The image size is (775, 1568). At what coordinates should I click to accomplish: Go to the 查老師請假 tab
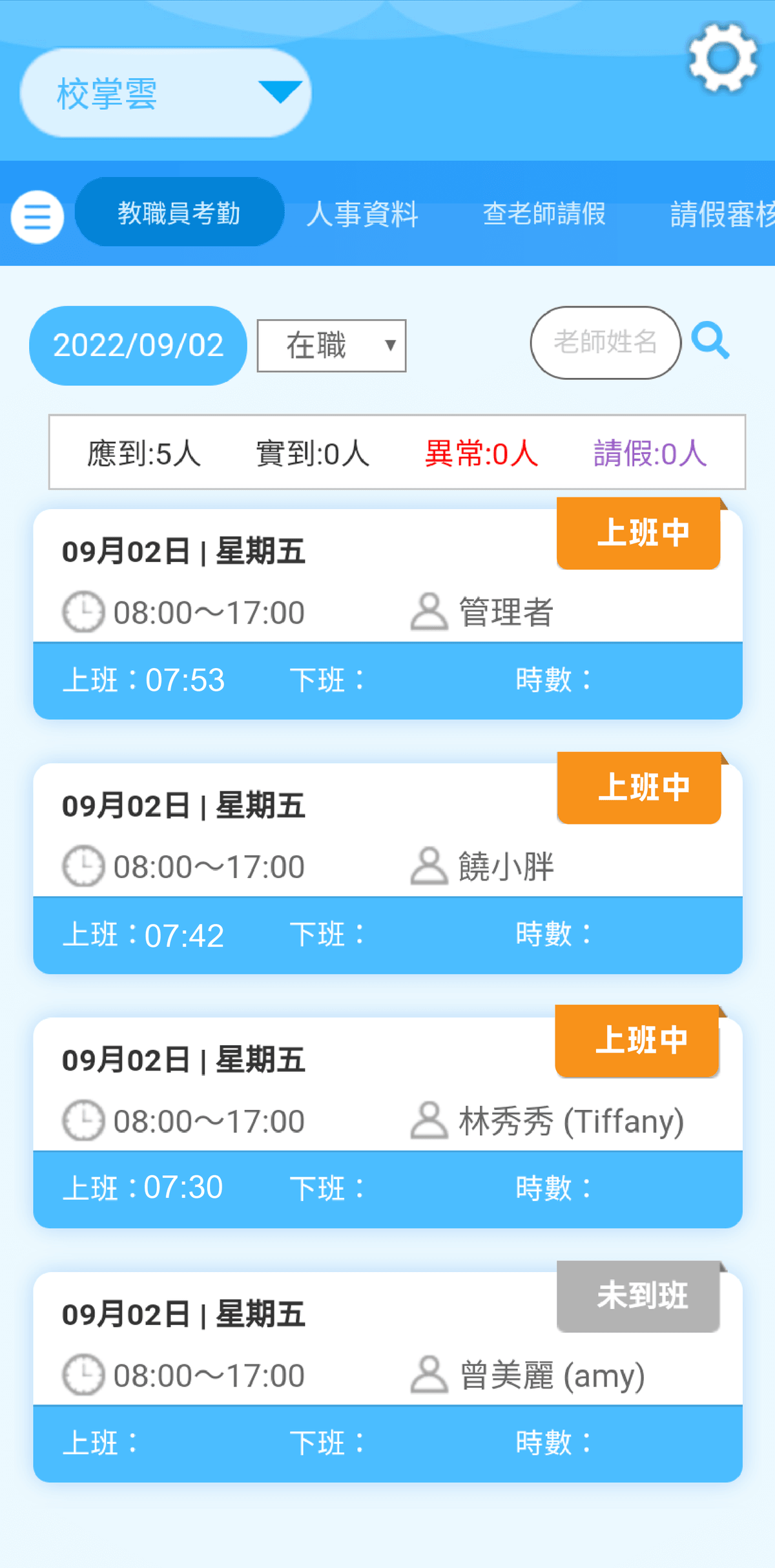click(x=544, y=214)
